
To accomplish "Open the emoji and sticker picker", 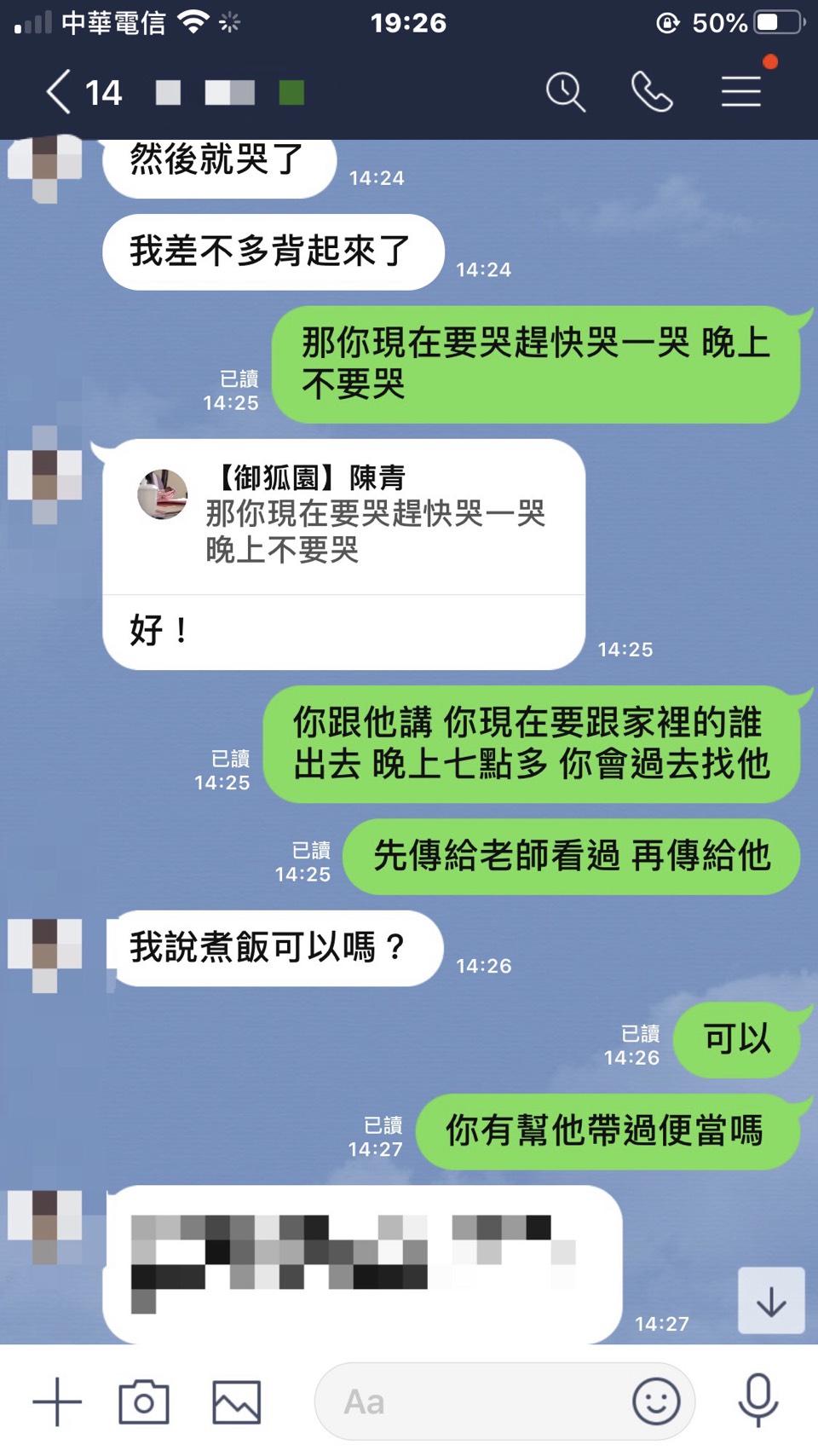I will (x=656, y=1401).
